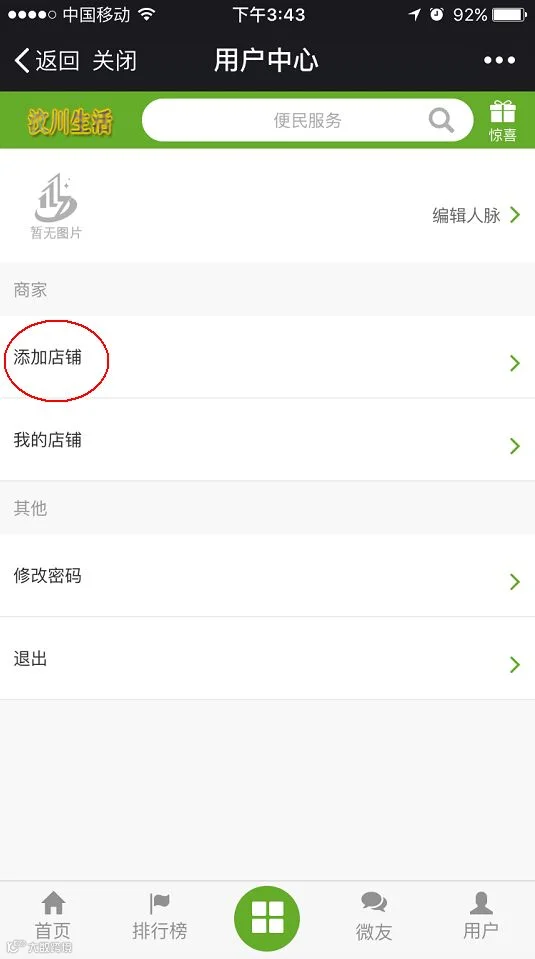This screenshot has height=959, width=535.
Task: Tap 退出 to log out
Action: click(x=267, y=659)
